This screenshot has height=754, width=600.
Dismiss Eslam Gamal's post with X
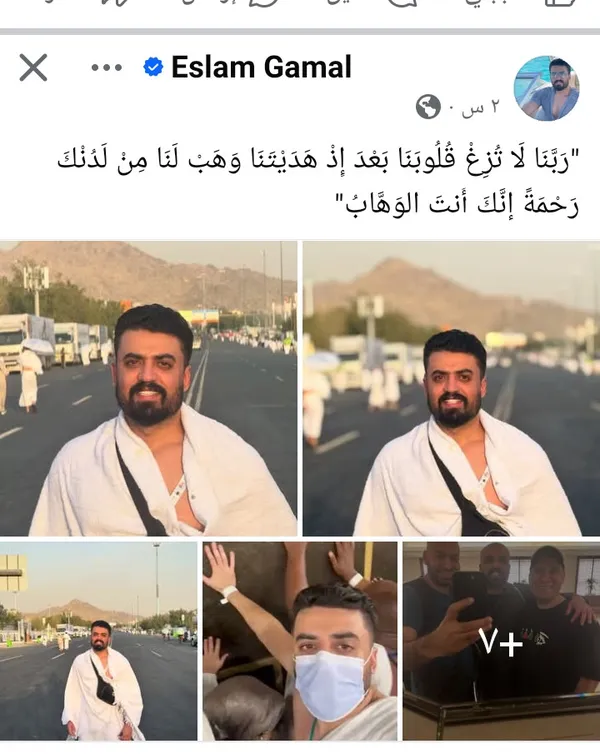[33, 68]
